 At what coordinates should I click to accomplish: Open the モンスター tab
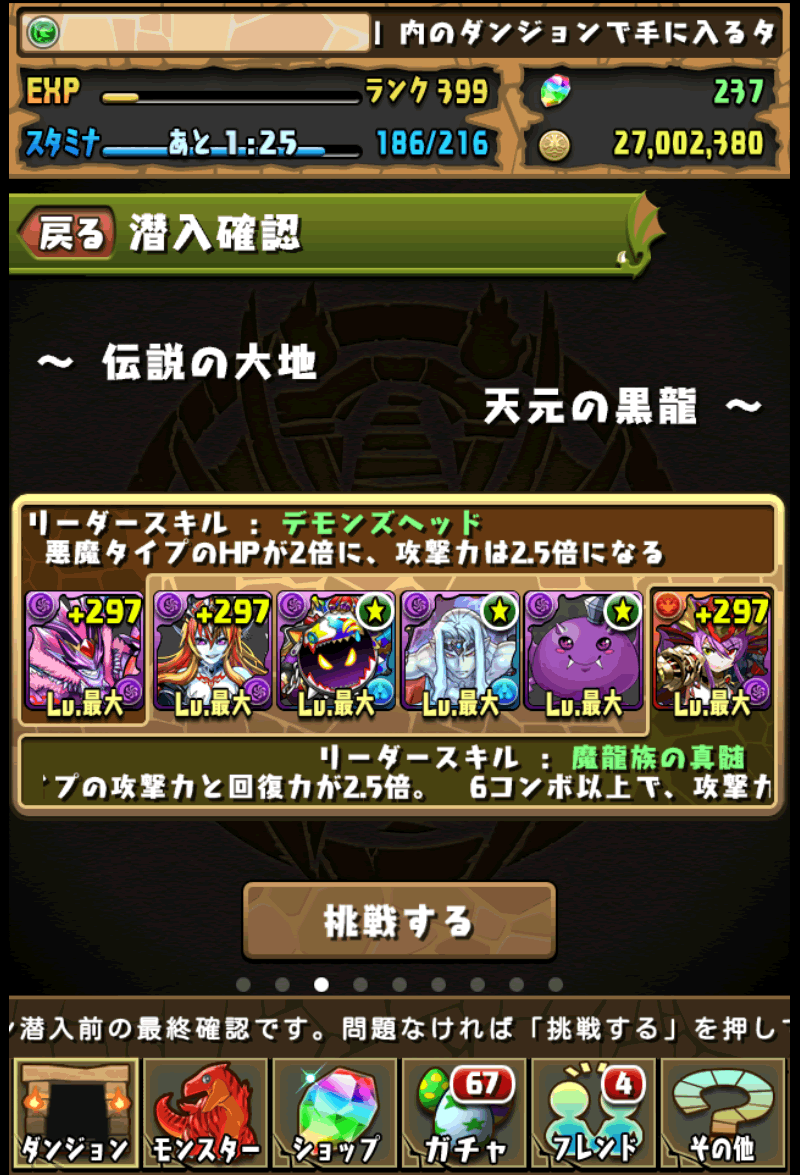(x=205, y=1113)
